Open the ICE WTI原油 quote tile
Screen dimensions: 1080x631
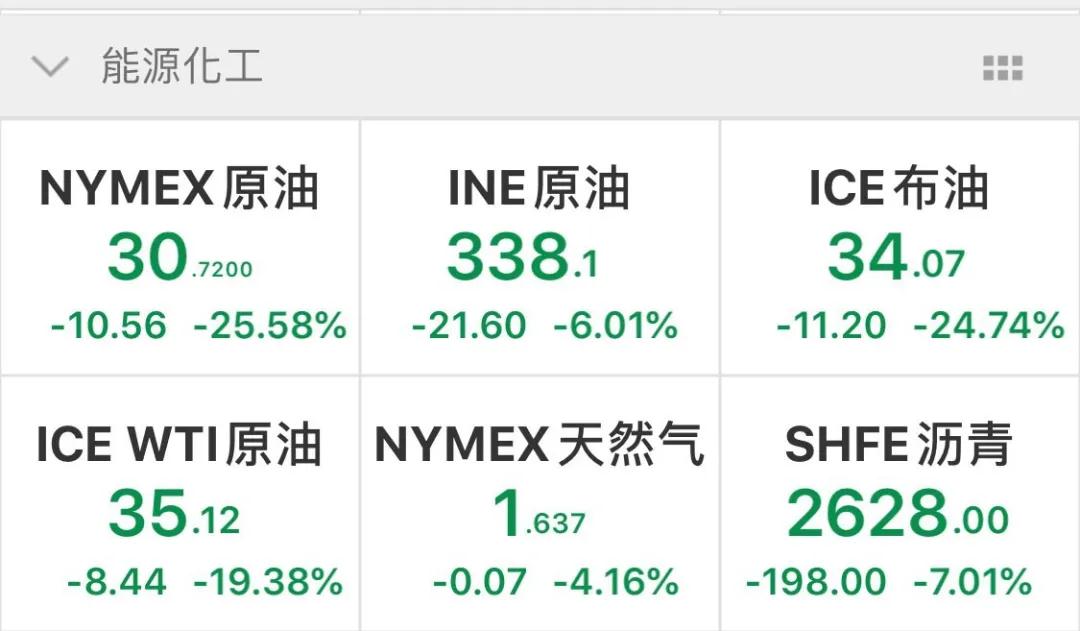pyautogui.click(x=180, y=505)
